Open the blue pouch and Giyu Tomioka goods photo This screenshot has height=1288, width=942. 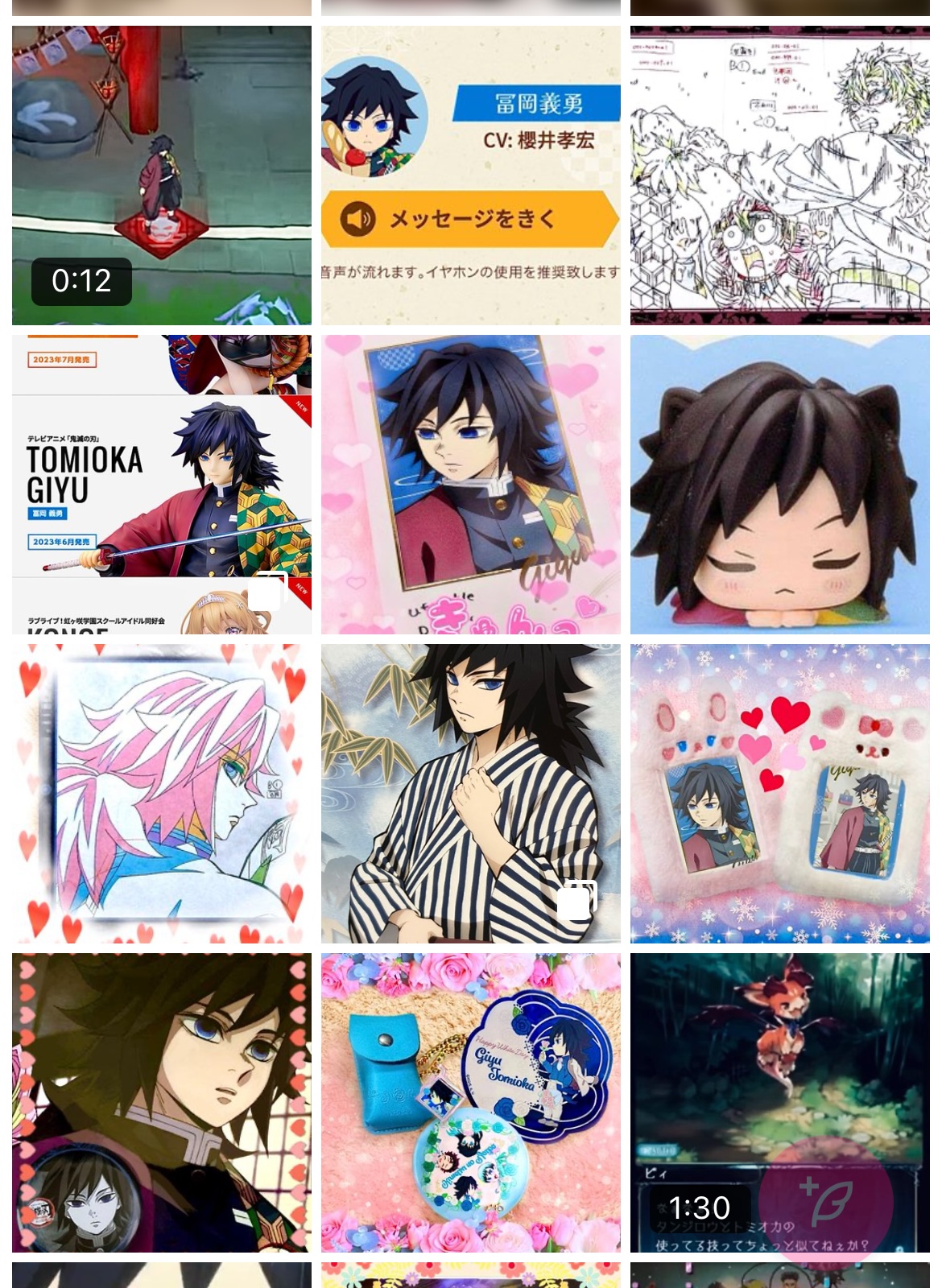pyautogui.click(x=470, y=1102)
